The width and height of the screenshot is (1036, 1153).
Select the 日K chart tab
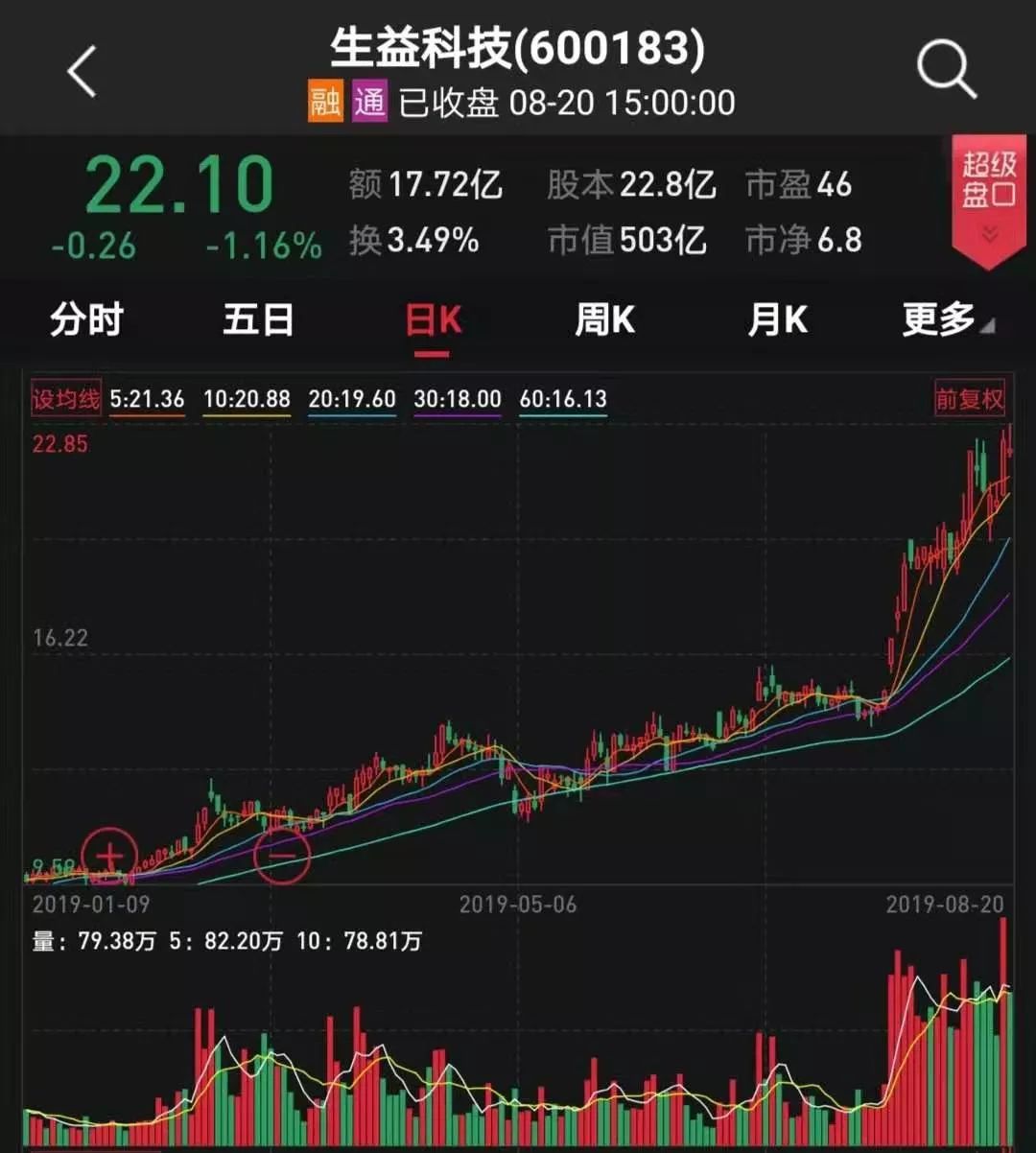pos(433,320)
